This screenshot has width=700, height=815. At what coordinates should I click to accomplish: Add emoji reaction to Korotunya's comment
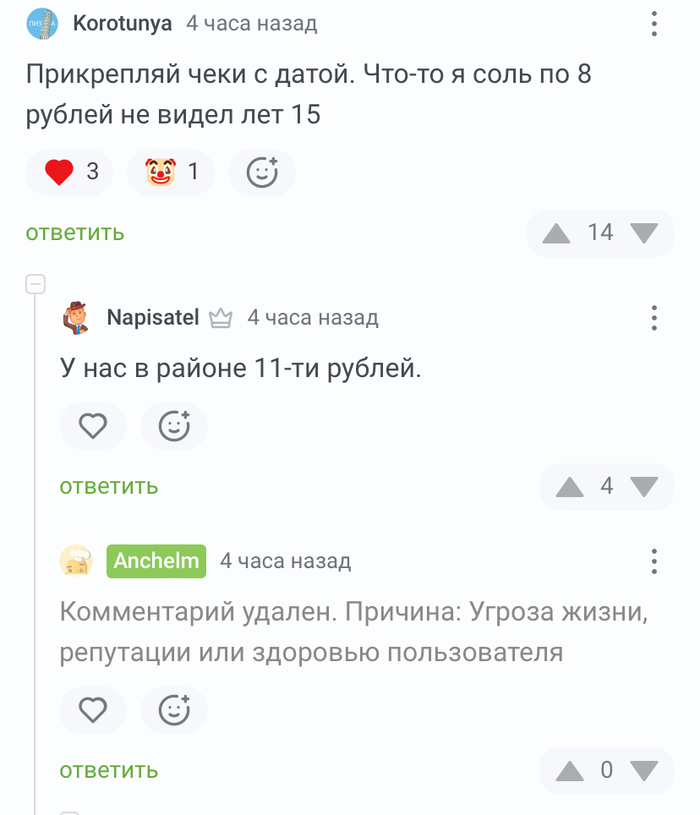262,172
